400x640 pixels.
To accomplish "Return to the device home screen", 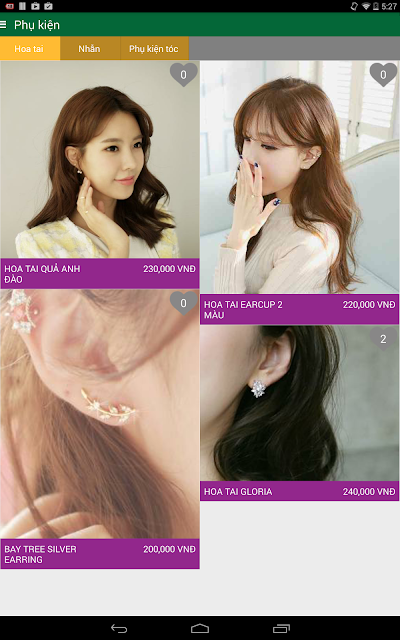I will coord(200,629).
